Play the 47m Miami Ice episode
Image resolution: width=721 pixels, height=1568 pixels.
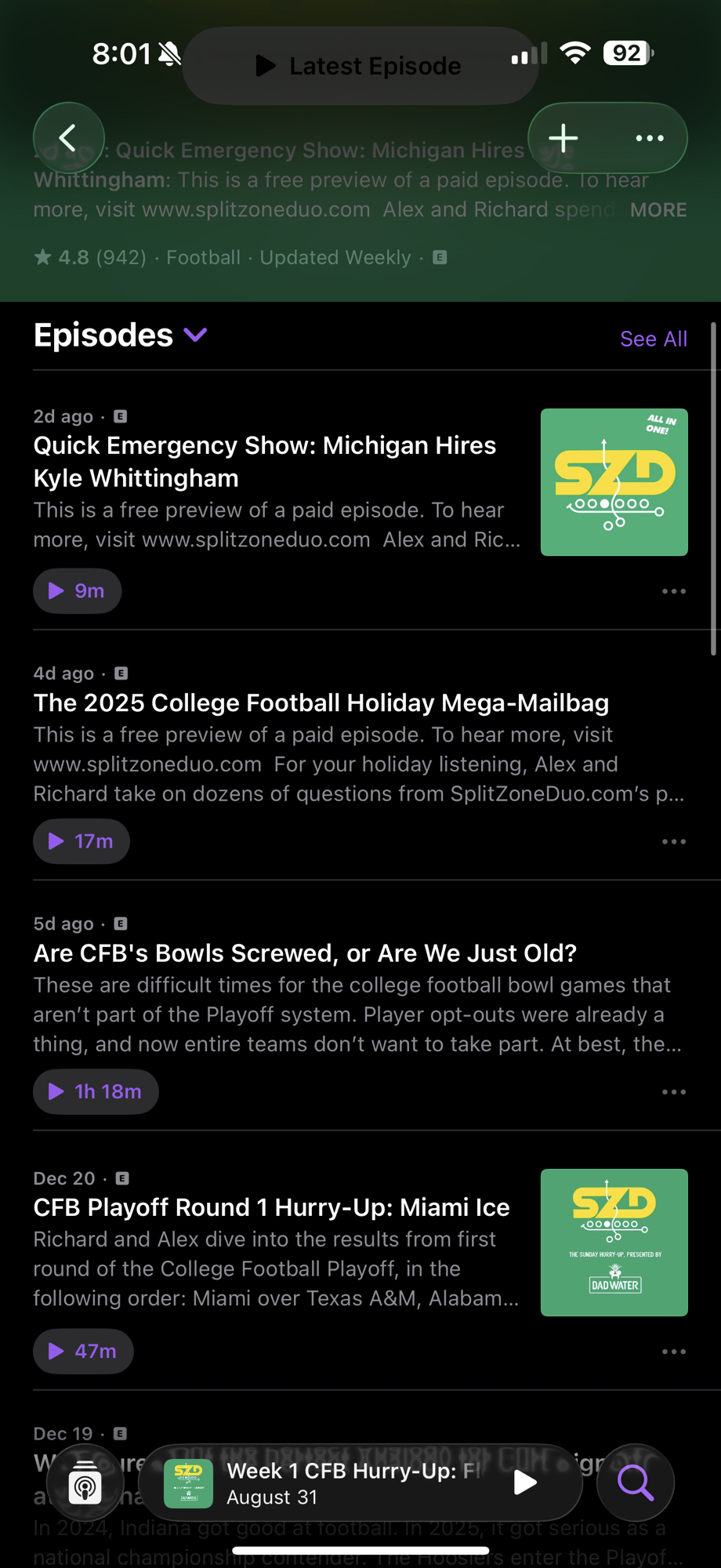pyautogui.click(x=83, y=1352)
